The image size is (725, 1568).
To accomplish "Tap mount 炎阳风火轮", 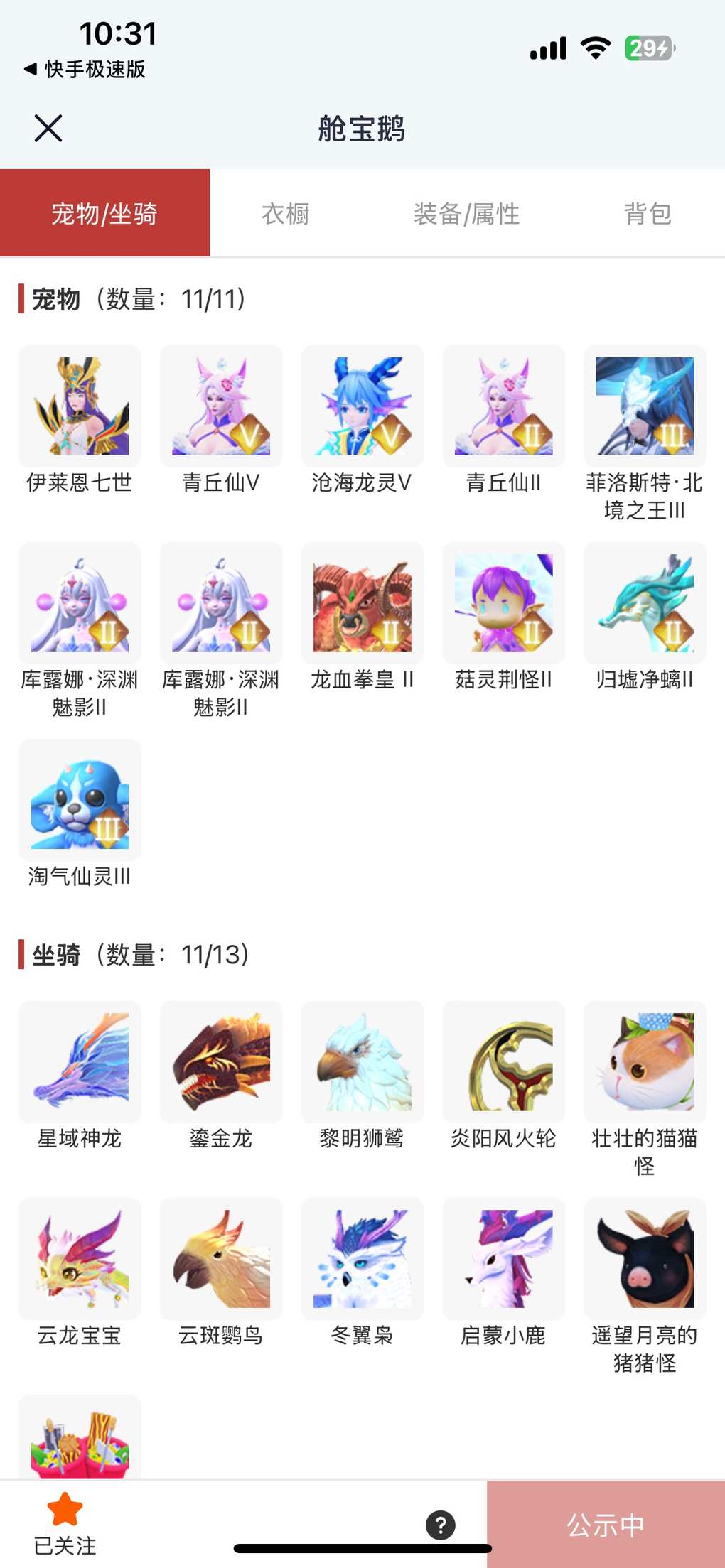I will pyautogui.click(x=503, y=1062).
